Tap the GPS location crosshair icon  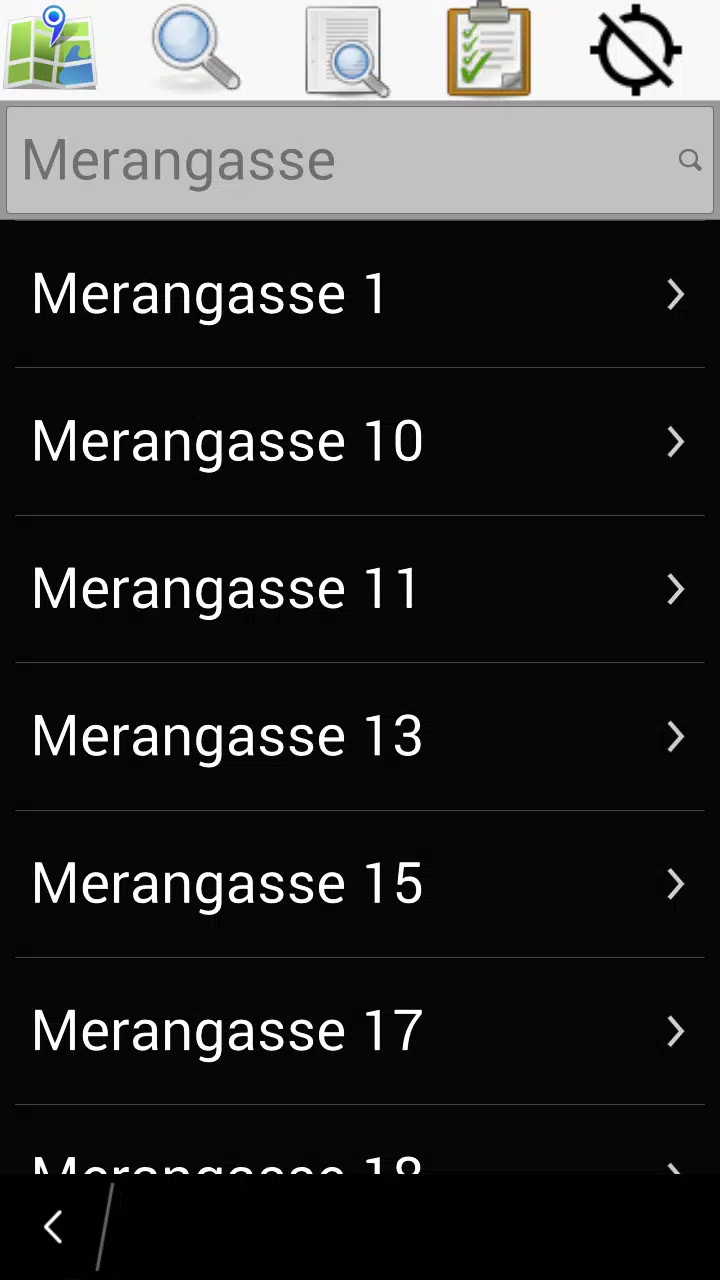[x=636, y=50]
